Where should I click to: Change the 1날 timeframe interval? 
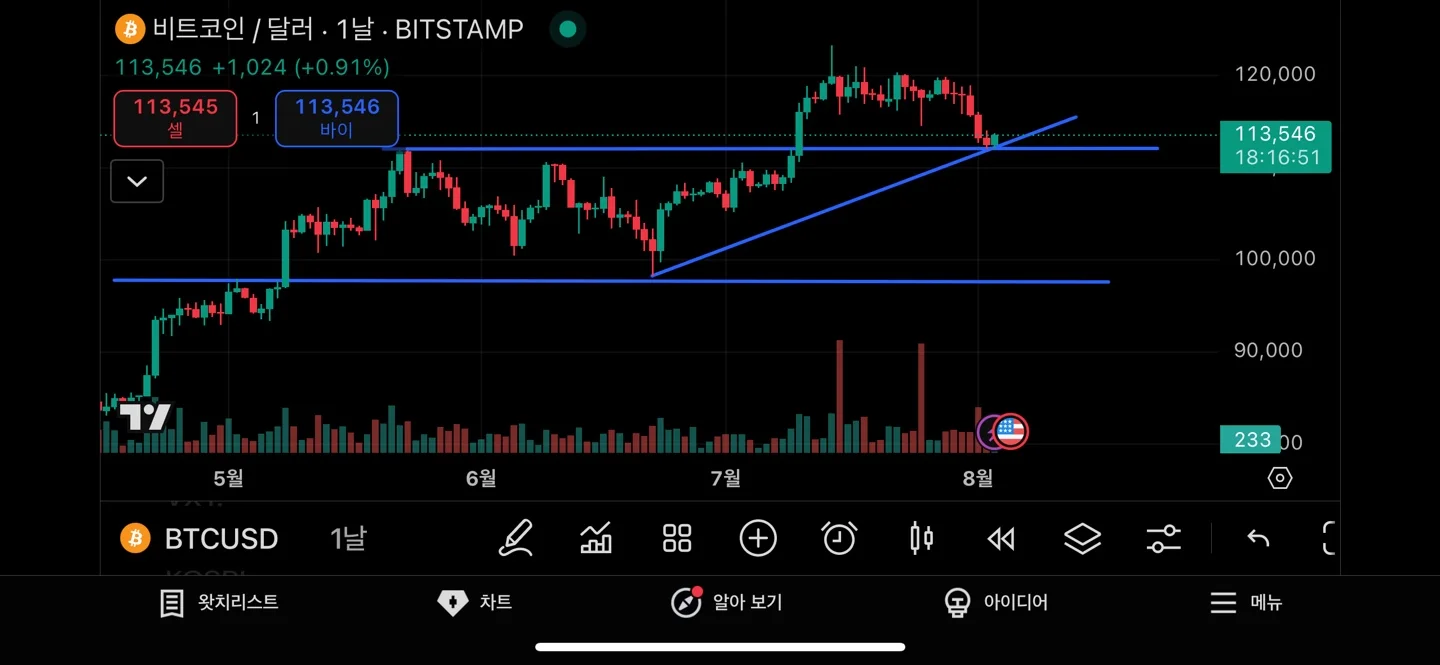tap(348, 539)
